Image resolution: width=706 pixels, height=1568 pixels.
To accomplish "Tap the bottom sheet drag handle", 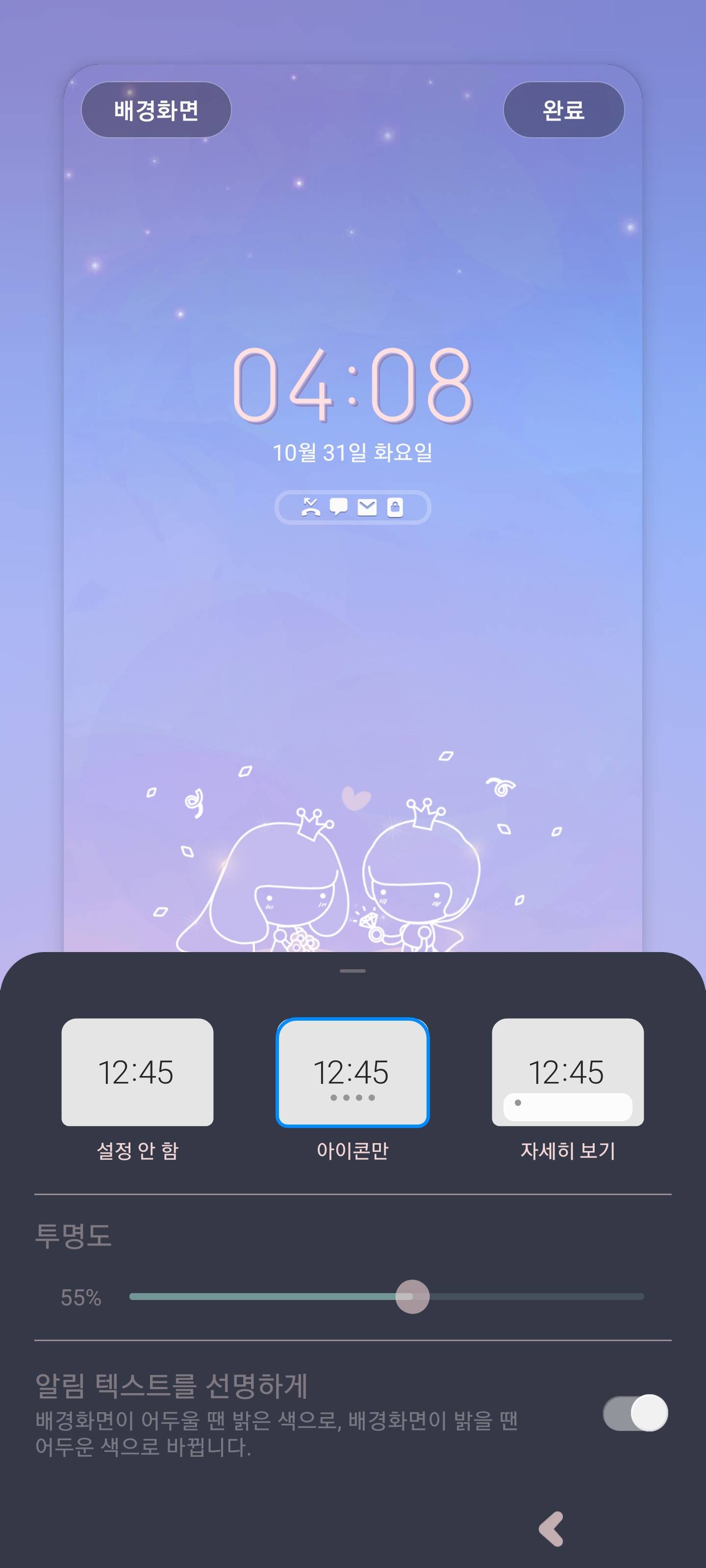I will (353, 971).
